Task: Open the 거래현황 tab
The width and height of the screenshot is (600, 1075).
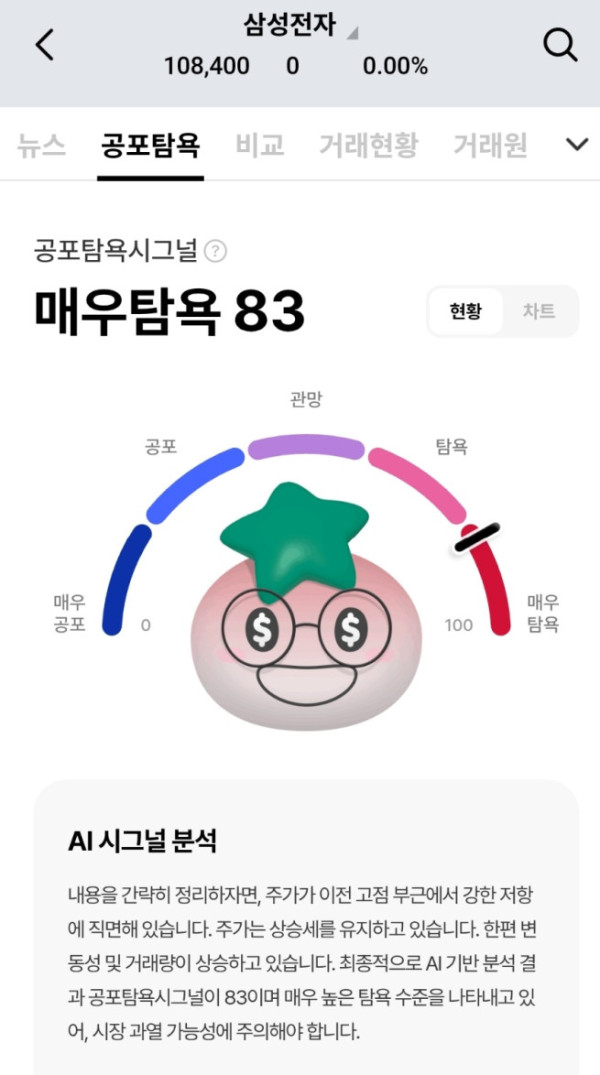Action: pyautogui.click(x=368, y=145)
